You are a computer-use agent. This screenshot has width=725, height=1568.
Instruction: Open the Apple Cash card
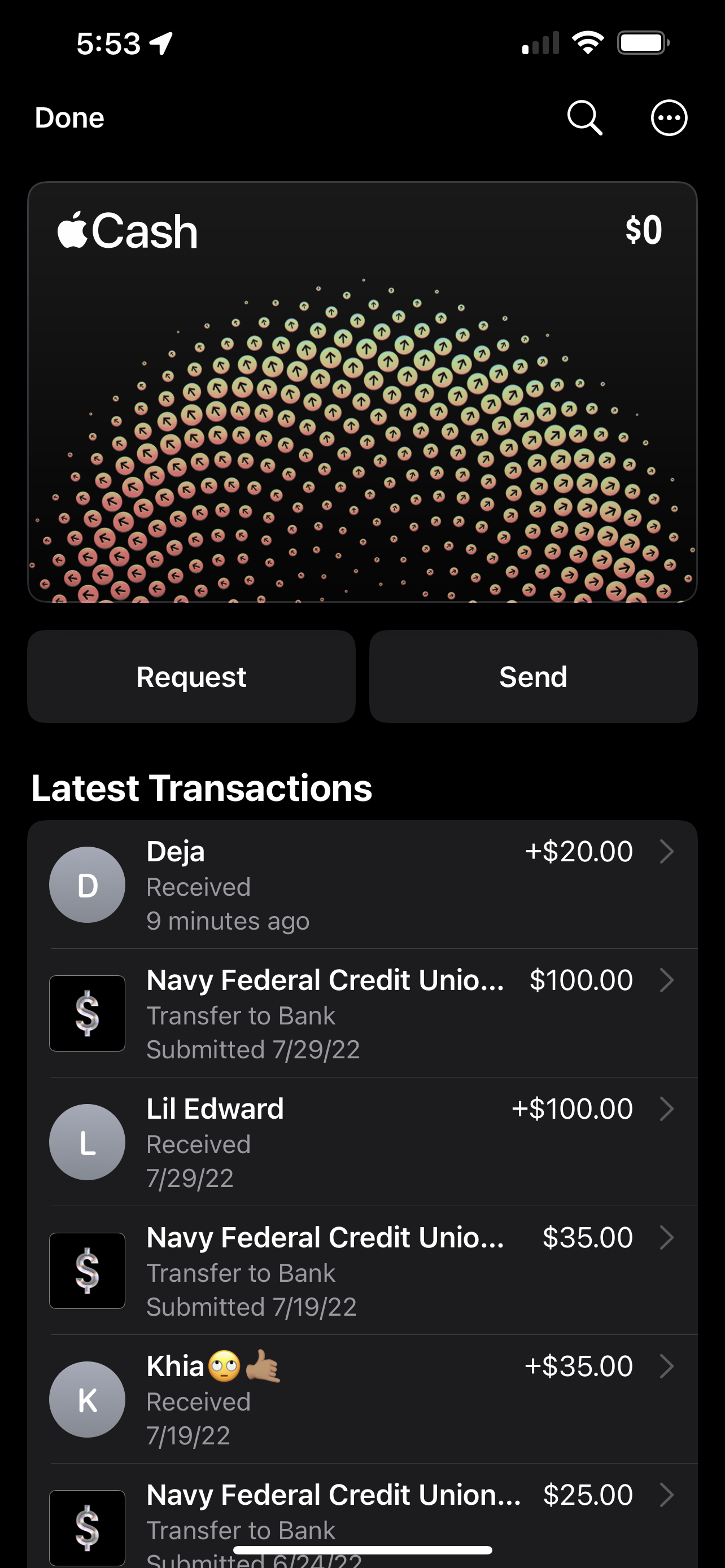362,391
